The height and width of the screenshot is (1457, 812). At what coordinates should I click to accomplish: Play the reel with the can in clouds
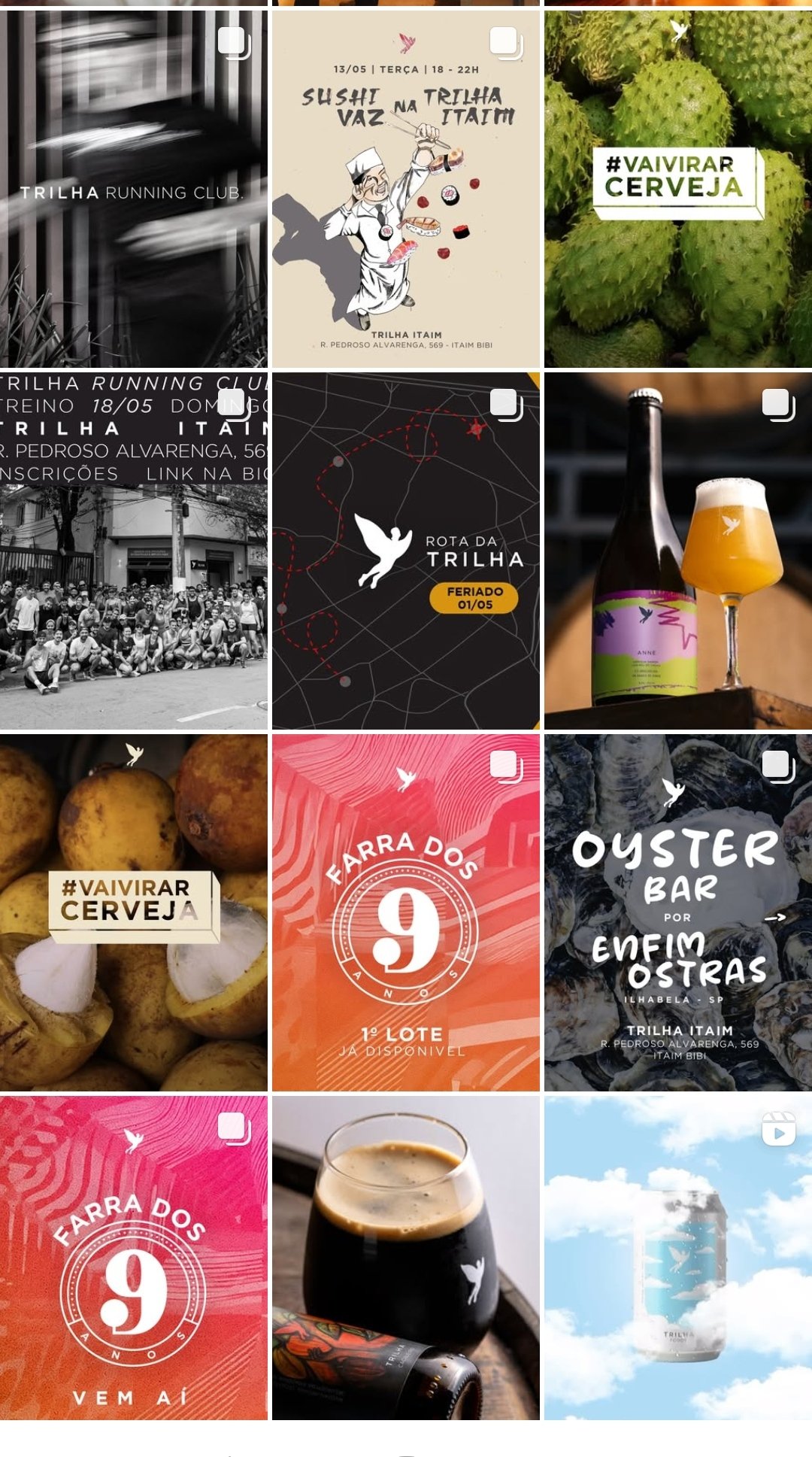click(678, 1258)
